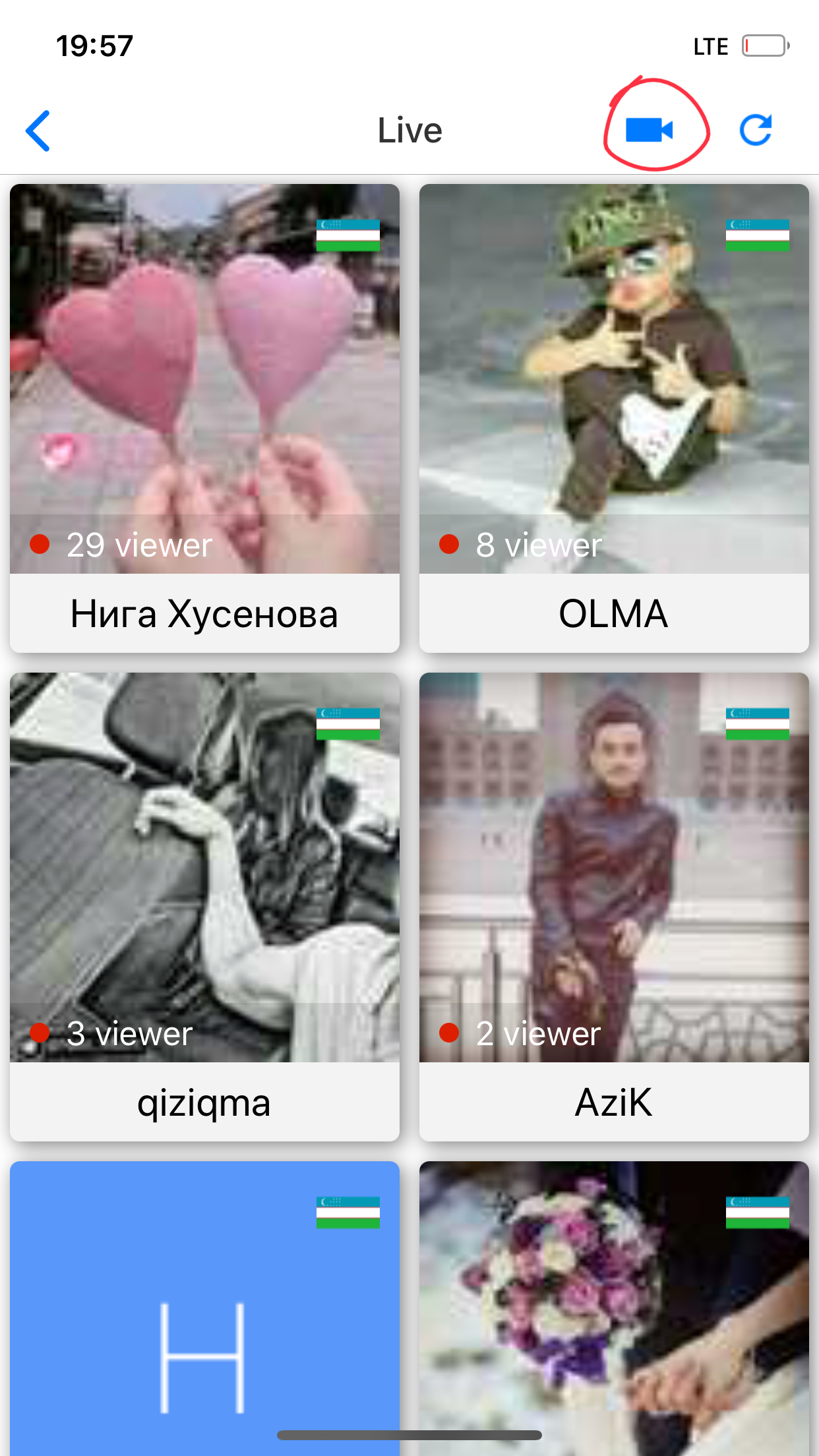This screenshot has width=819, height=1456.
Task: Watch OLMA's live stream
Action: point(614,418)
